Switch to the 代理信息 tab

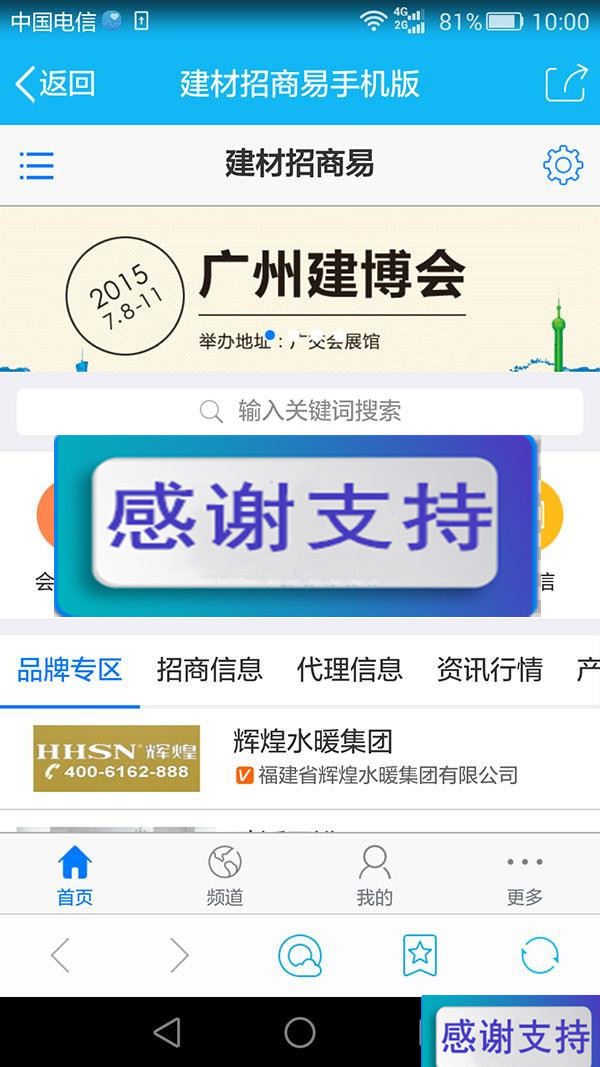click(x=349, y=669)
